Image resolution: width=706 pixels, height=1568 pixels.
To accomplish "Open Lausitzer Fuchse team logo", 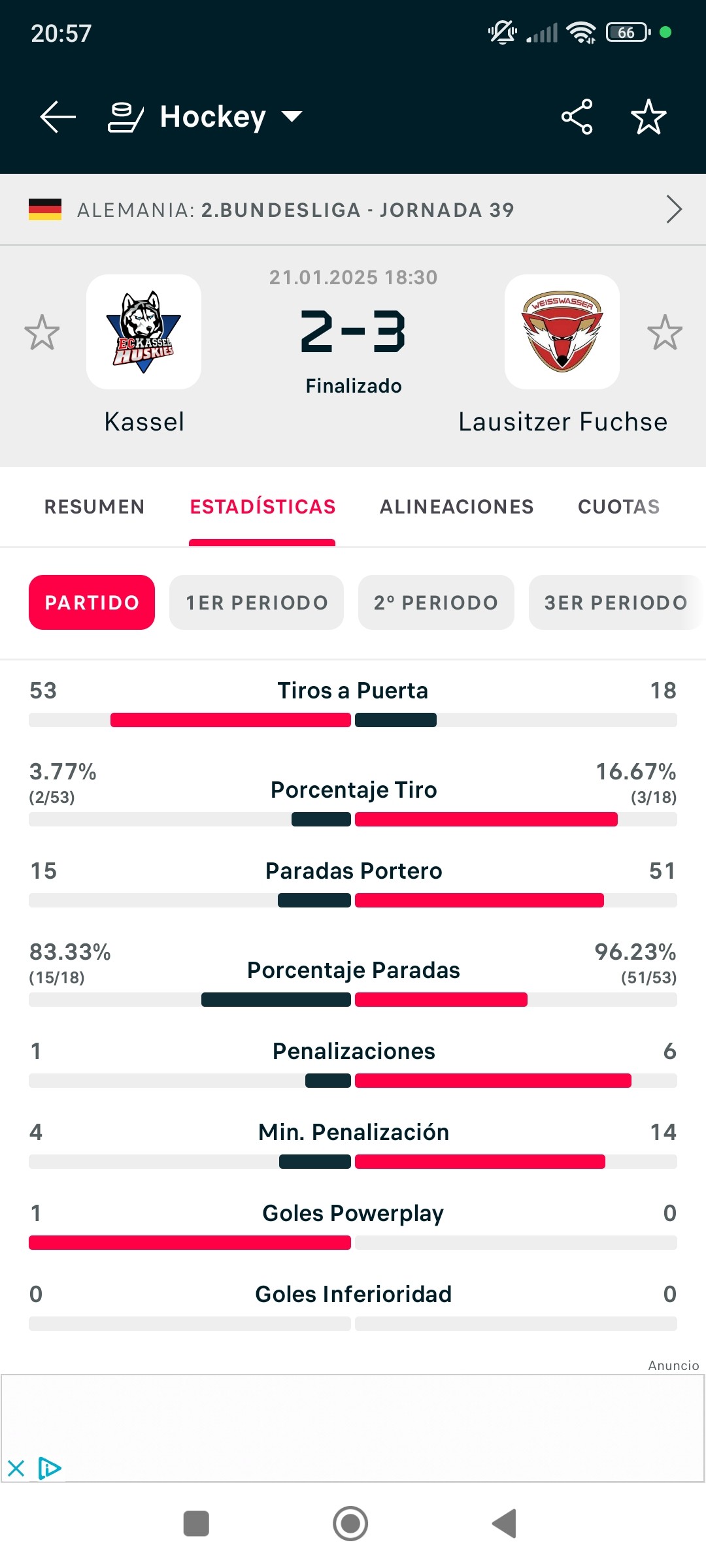I will click(x=562, y=332).
